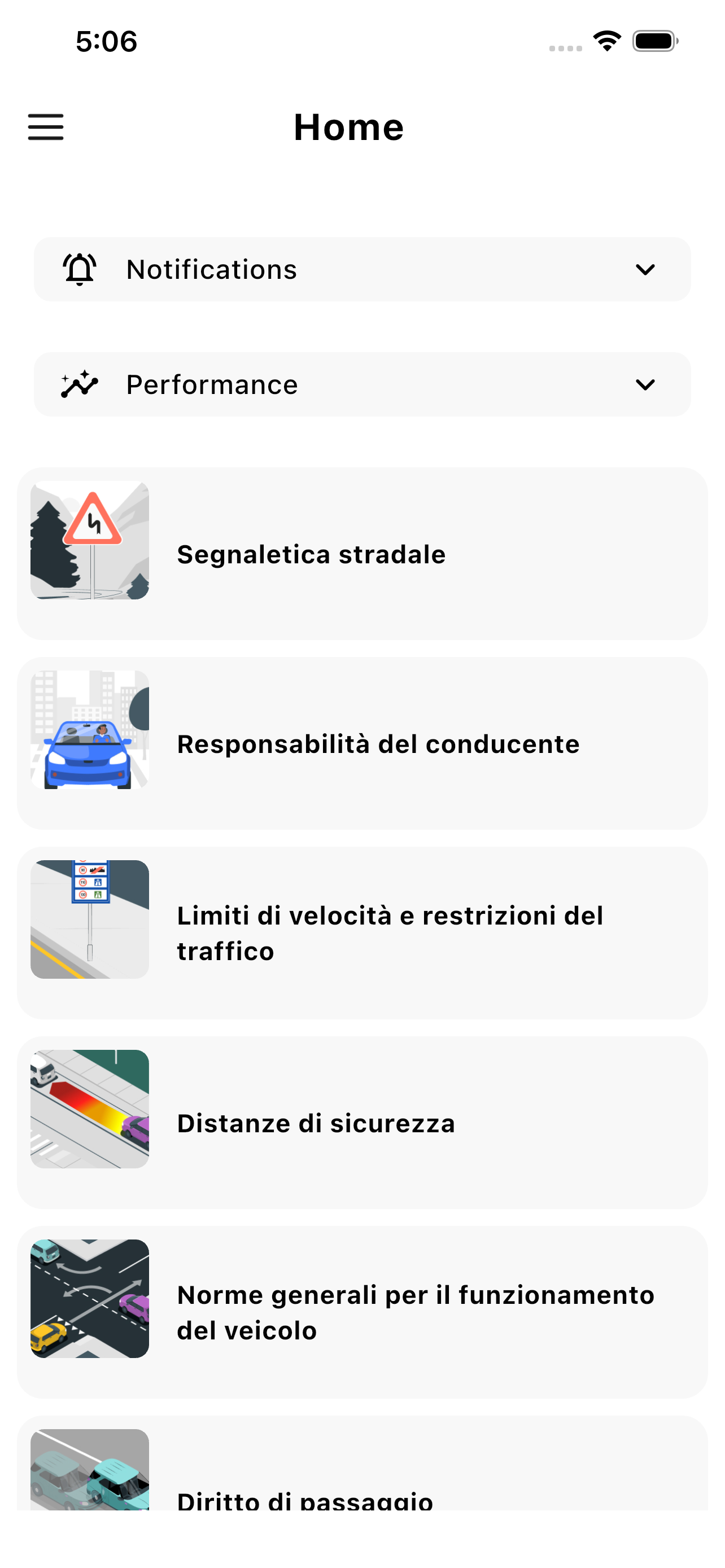The height and width of the screenshot is (1568, 725).
Task: Open the hamburger drawer menu
Action: [46, 126]
